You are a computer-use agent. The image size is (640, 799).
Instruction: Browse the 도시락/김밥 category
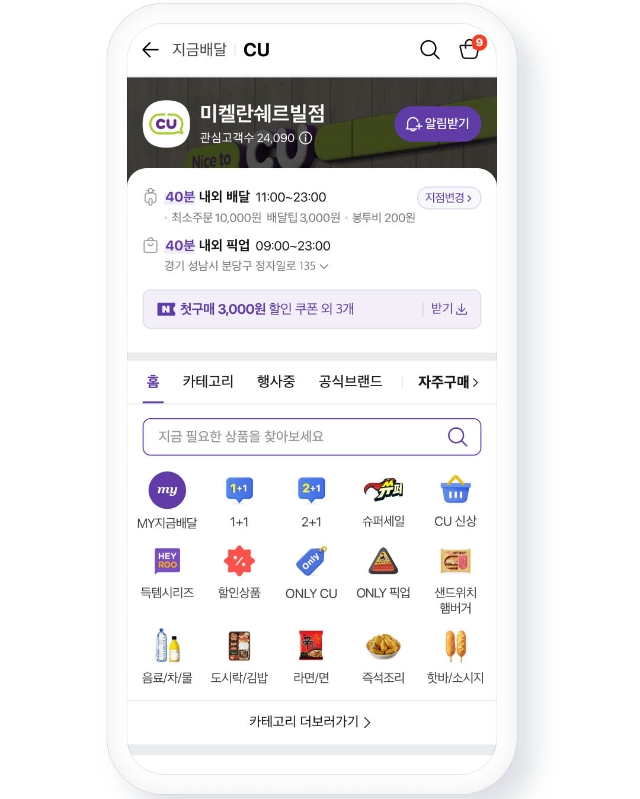[240, 656]
